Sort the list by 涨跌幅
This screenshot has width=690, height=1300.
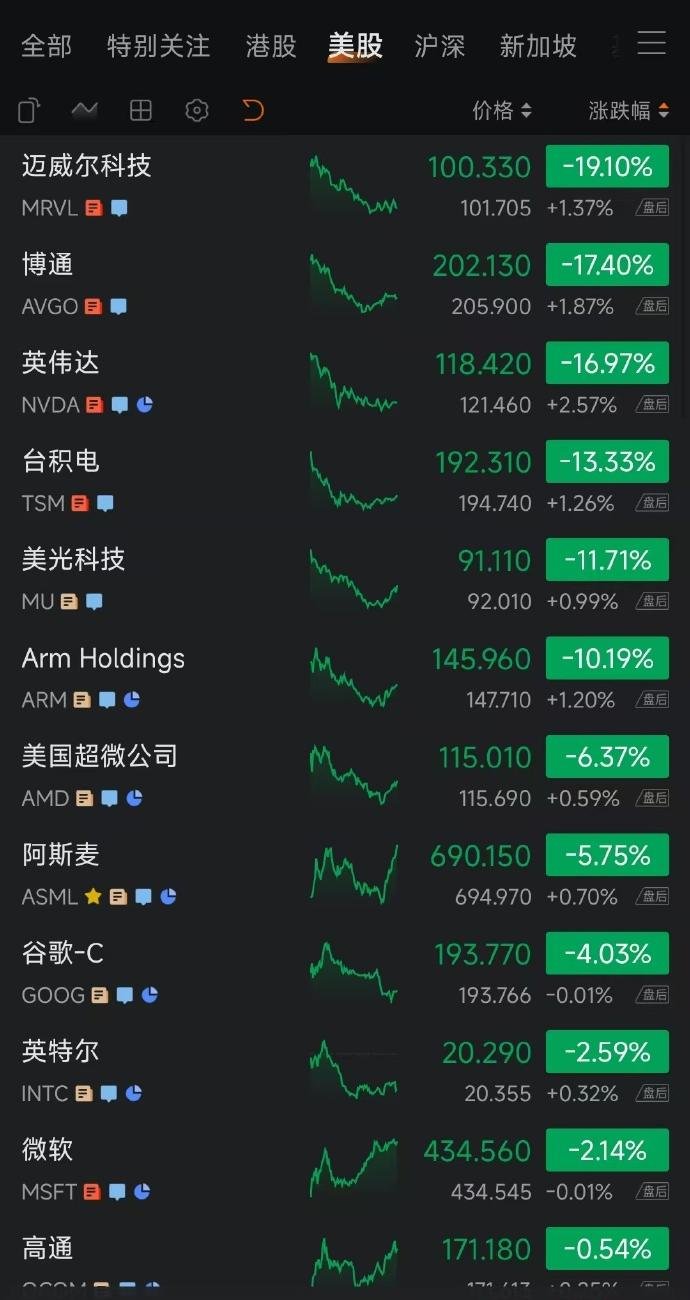point(629,110)
